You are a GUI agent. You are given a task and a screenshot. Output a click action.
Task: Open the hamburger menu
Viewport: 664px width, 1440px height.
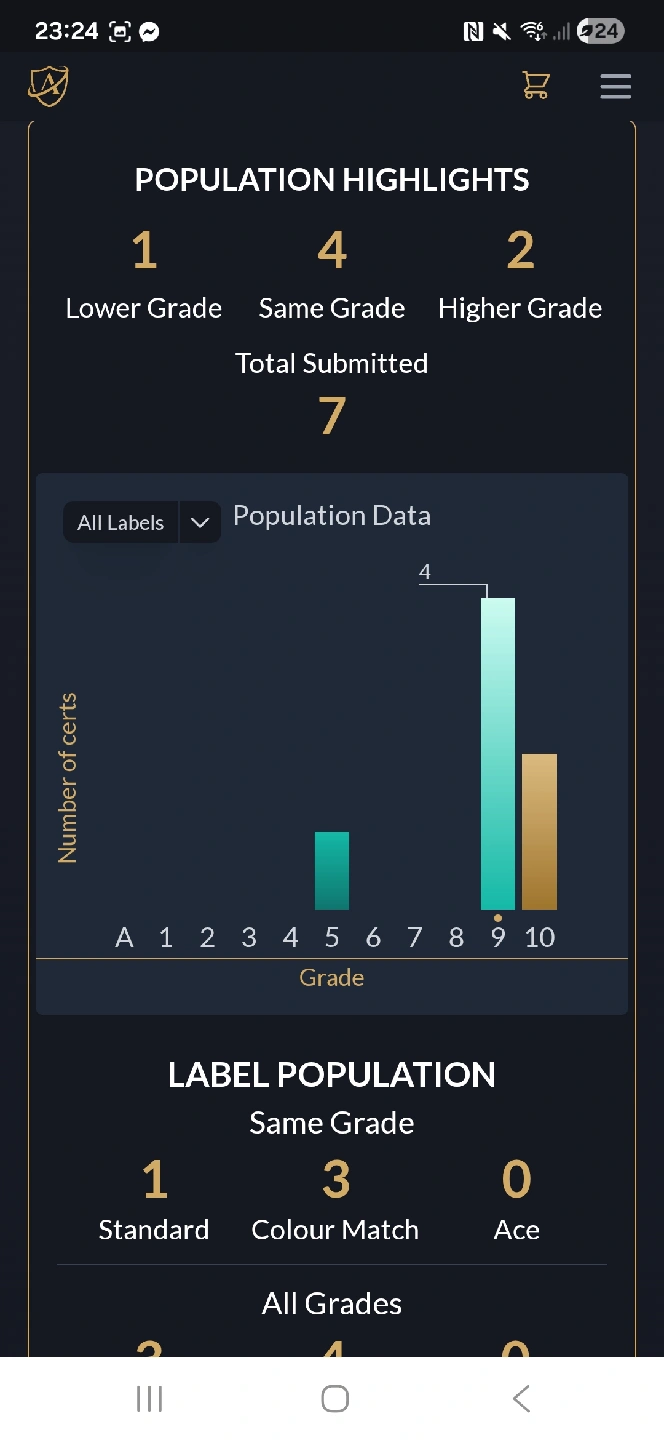pyautogui.click(x=615, y=86)
